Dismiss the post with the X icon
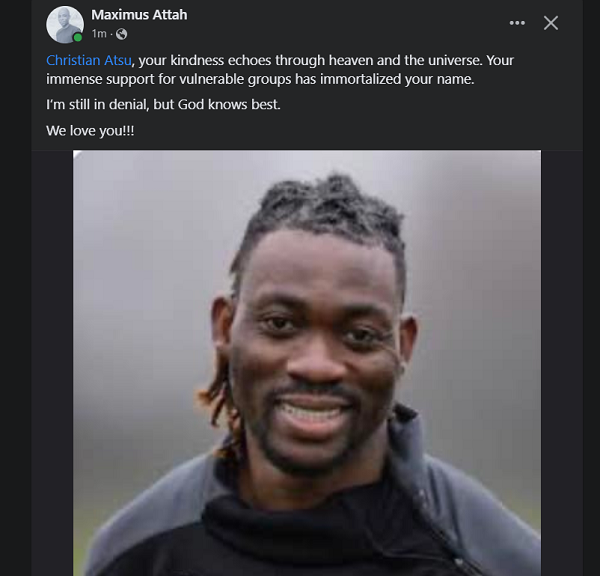Image resolution: width=600 pixels, height=576 pixels. tap(551, 23)
